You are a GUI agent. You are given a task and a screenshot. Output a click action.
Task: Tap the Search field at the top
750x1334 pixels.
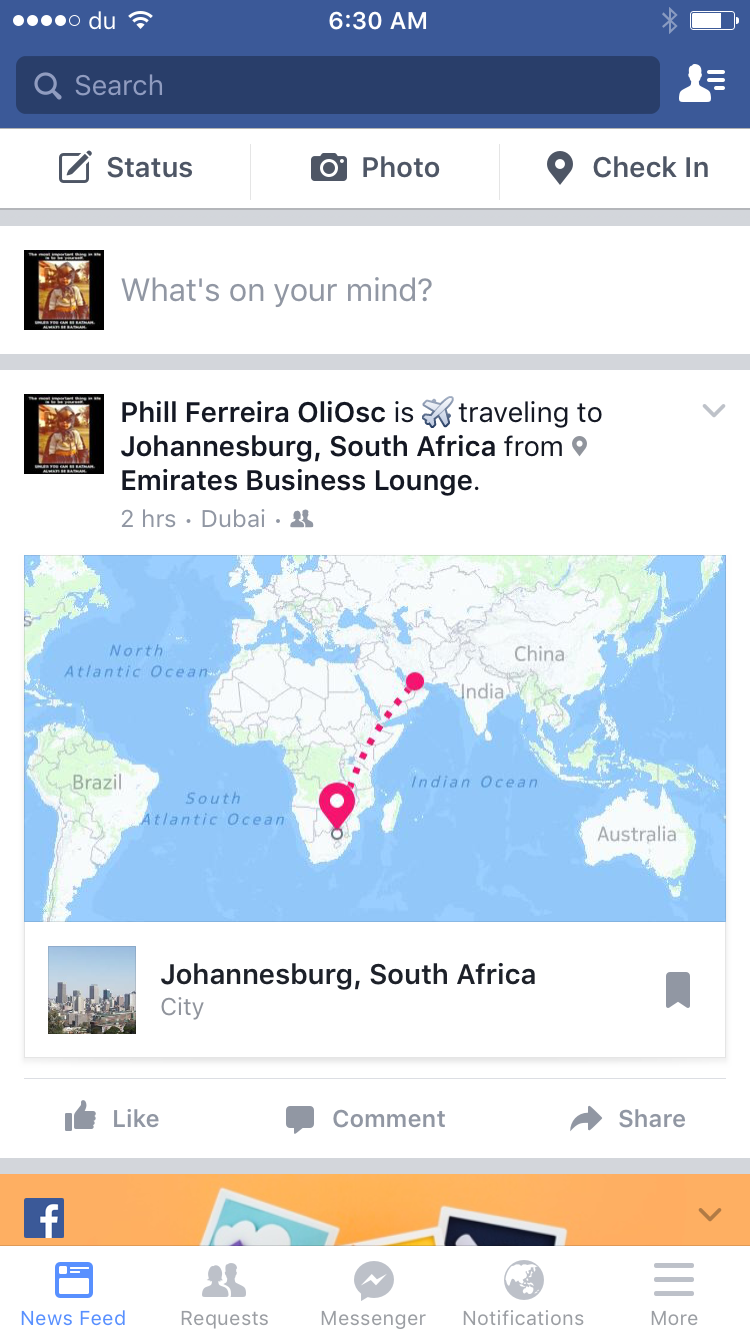337,85
